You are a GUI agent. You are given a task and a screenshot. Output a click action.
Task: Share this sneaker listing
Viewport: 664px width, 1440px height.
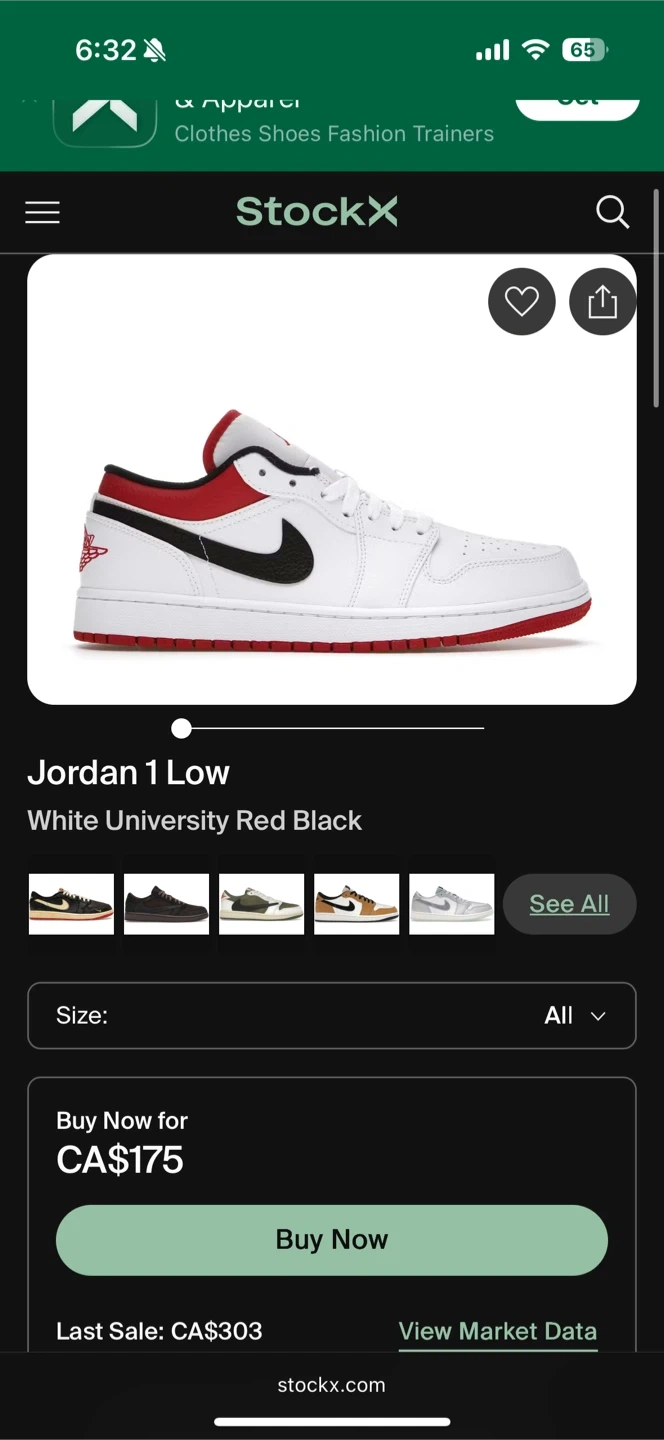[602, 302]
